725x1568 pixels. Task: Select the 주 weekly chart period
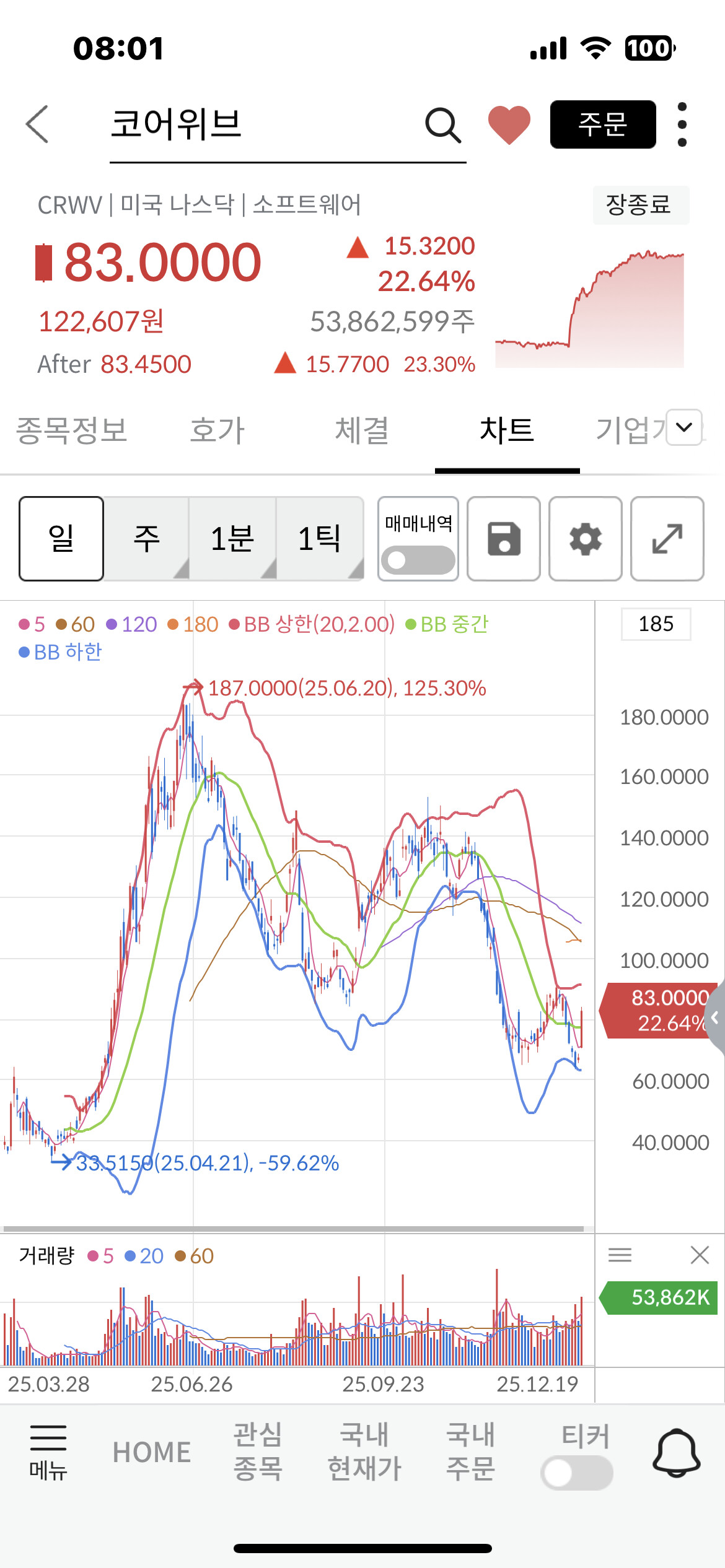147,538
